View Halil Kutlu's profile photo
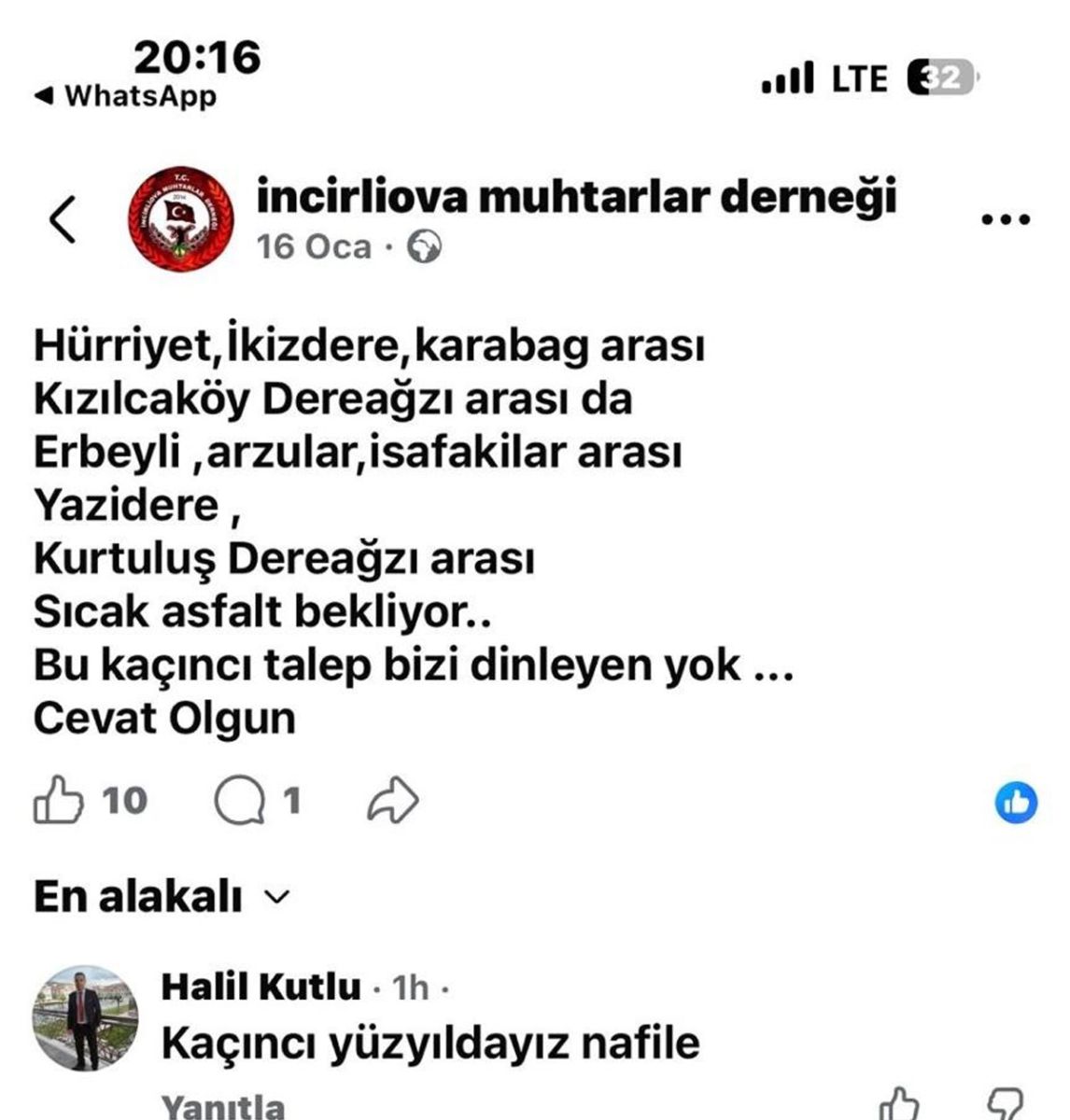The image size is (1070, 1120). tap(86, 1017)
